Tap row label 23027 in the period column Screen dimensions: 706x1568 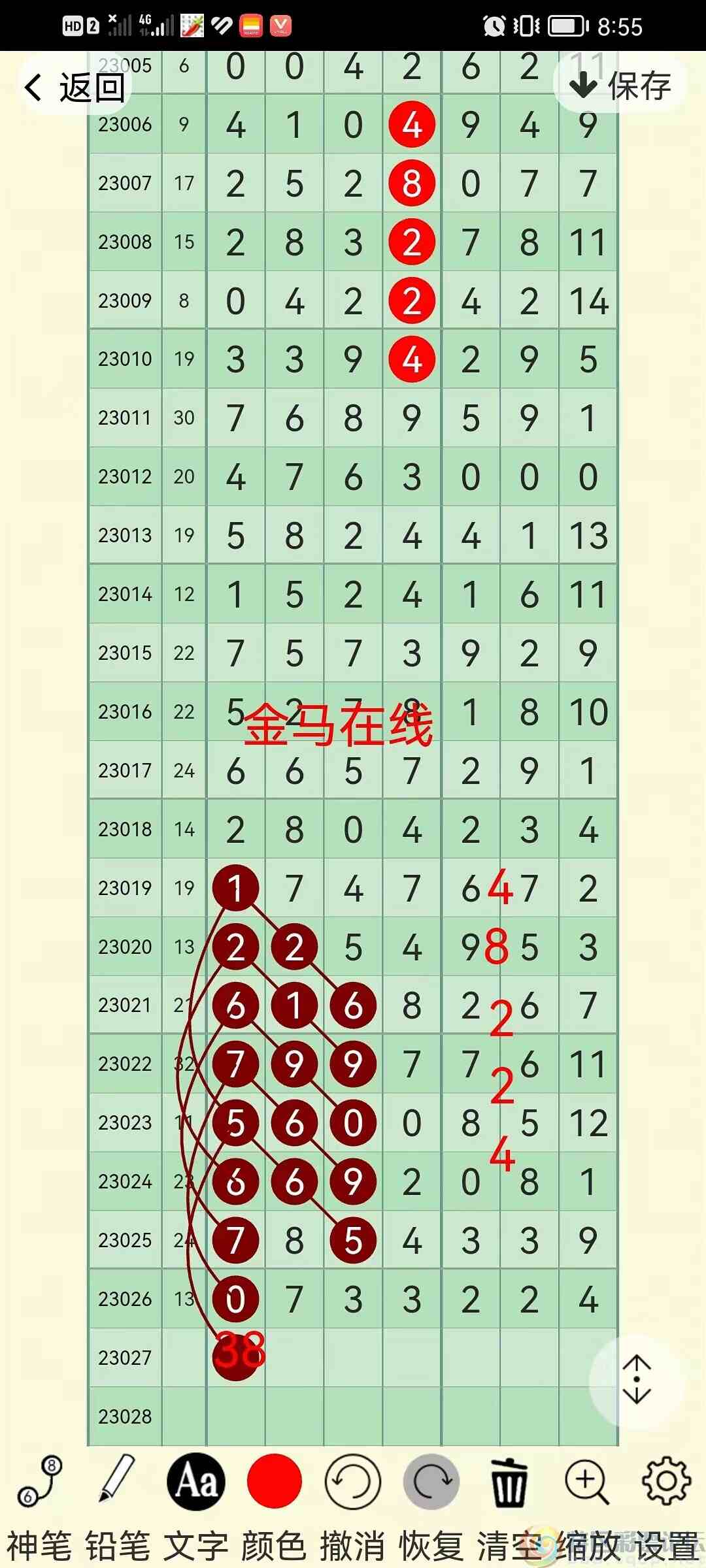(x=126, y=1358)
